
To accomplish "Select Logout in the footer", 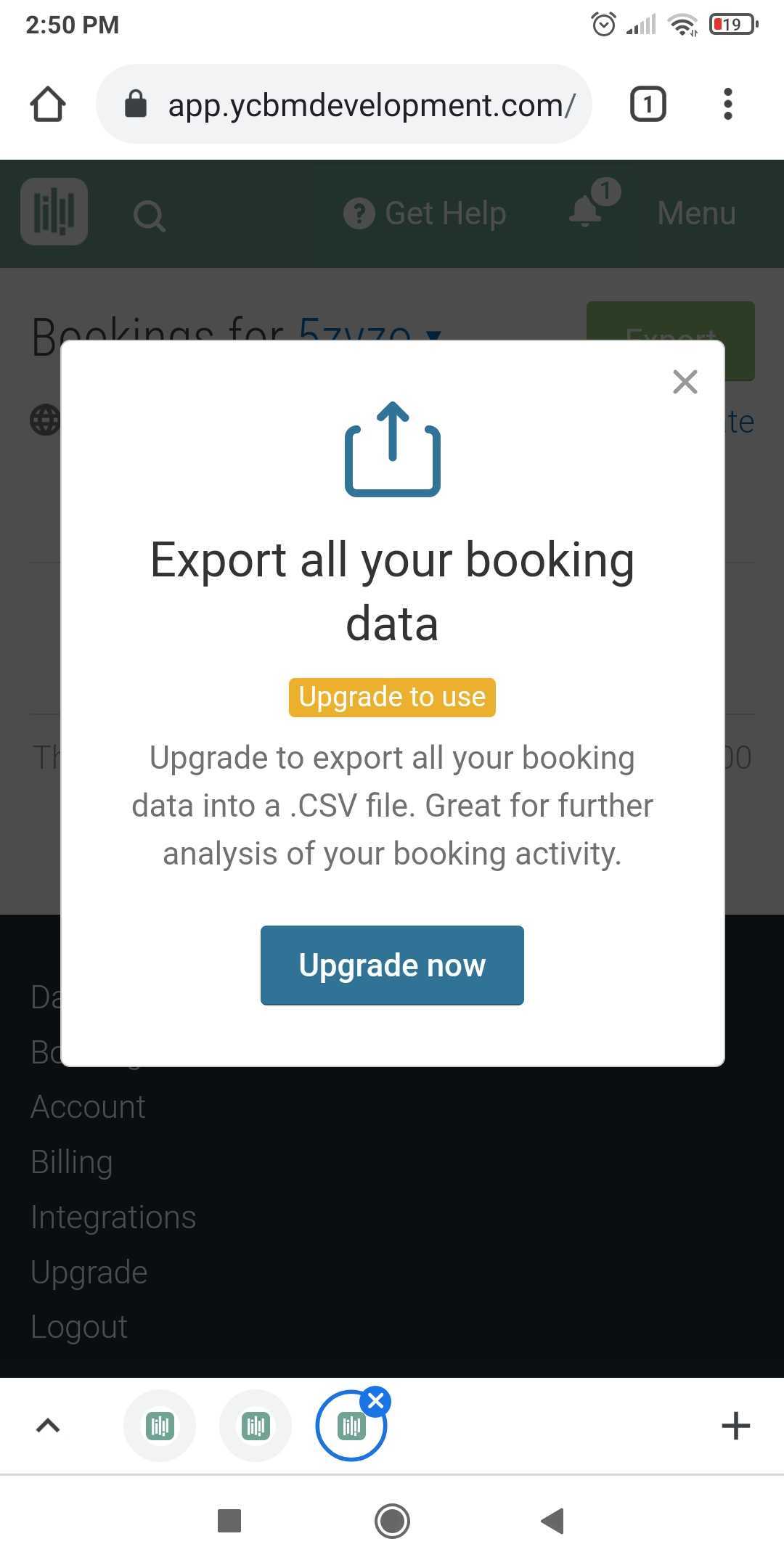I will click(79, 1327).
